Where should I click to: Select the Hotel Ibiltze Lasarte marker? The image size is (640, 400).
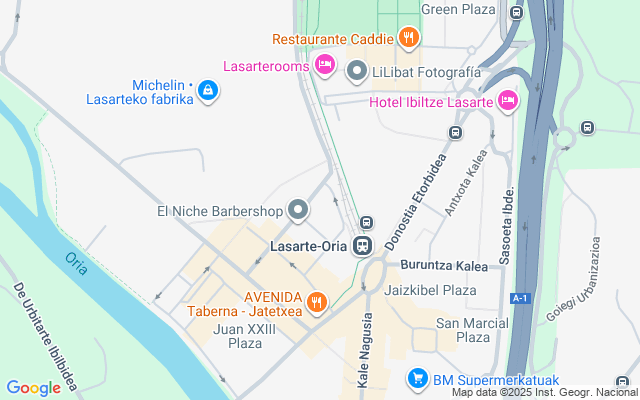[x=507, y=100]
